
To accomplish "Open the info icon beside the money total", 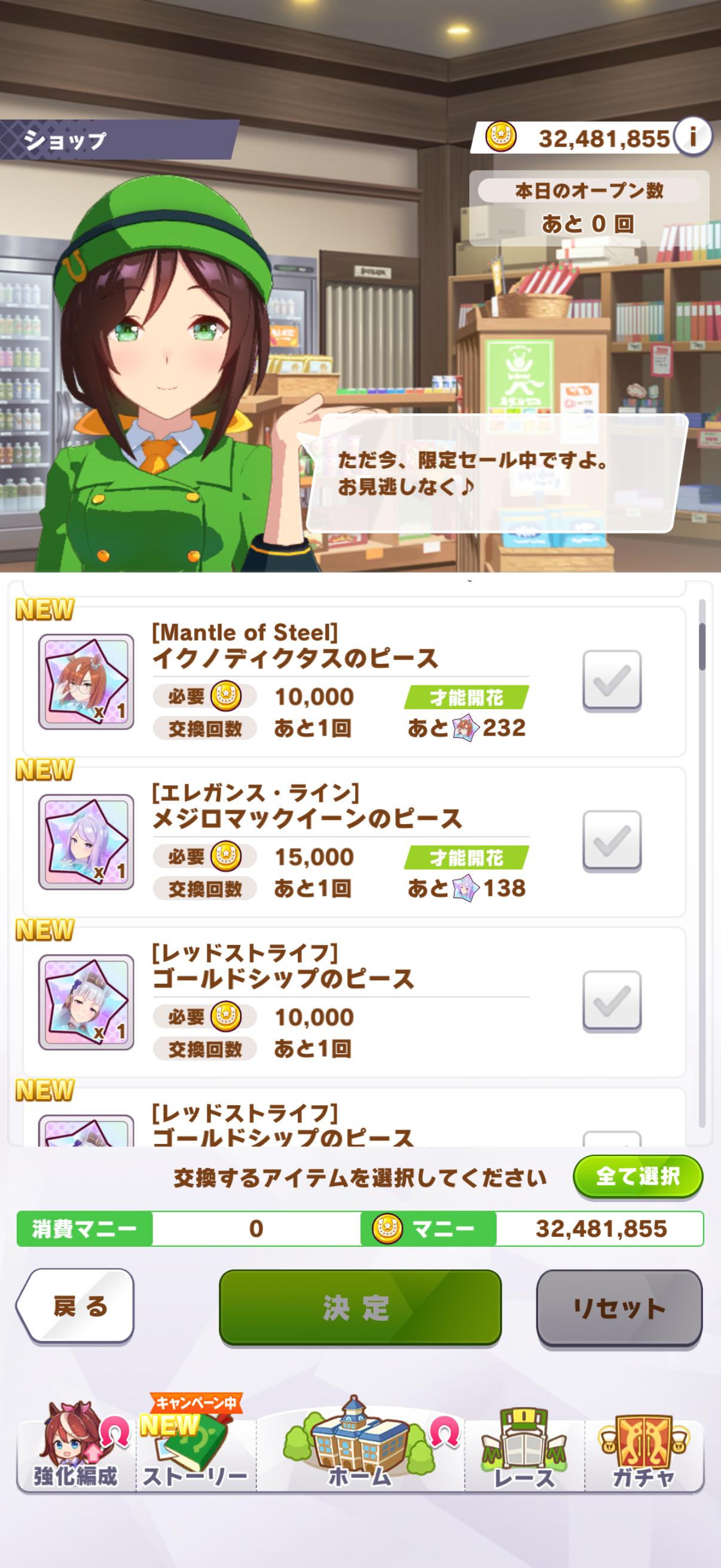I will tap(693, 137).
